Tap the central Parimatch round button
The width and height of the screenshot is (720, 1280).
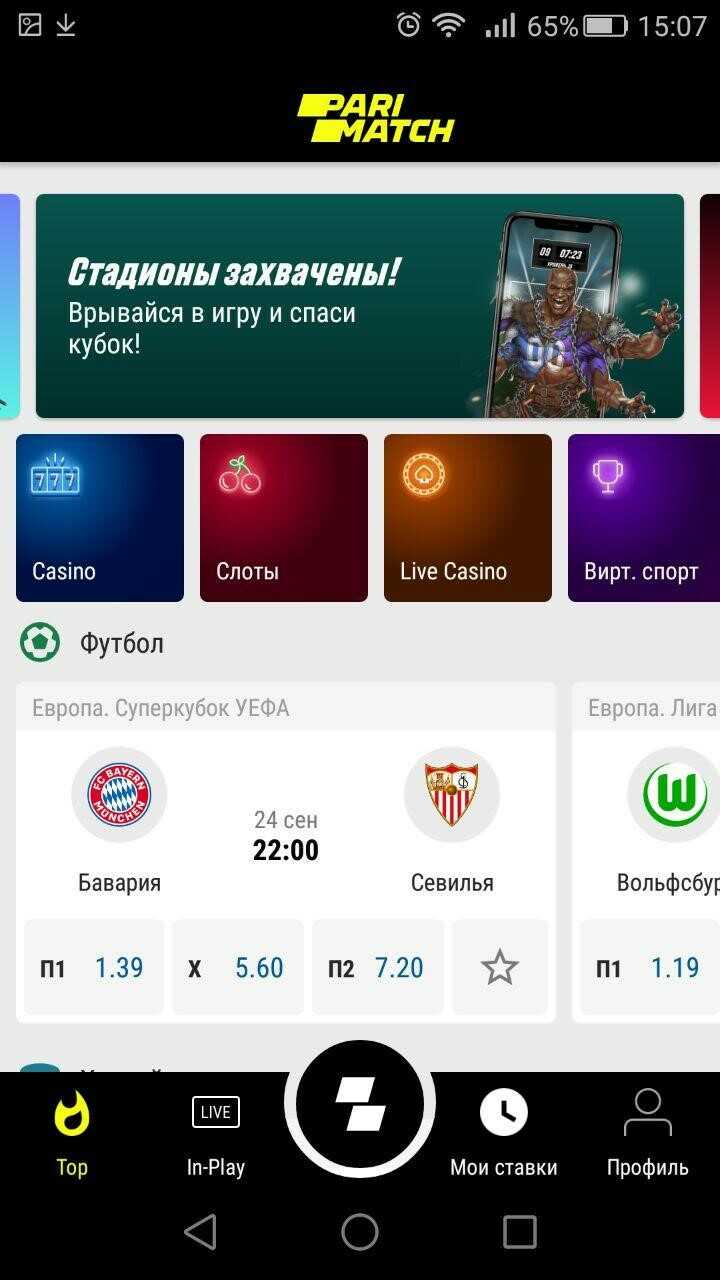click(x=360, y=1104)
